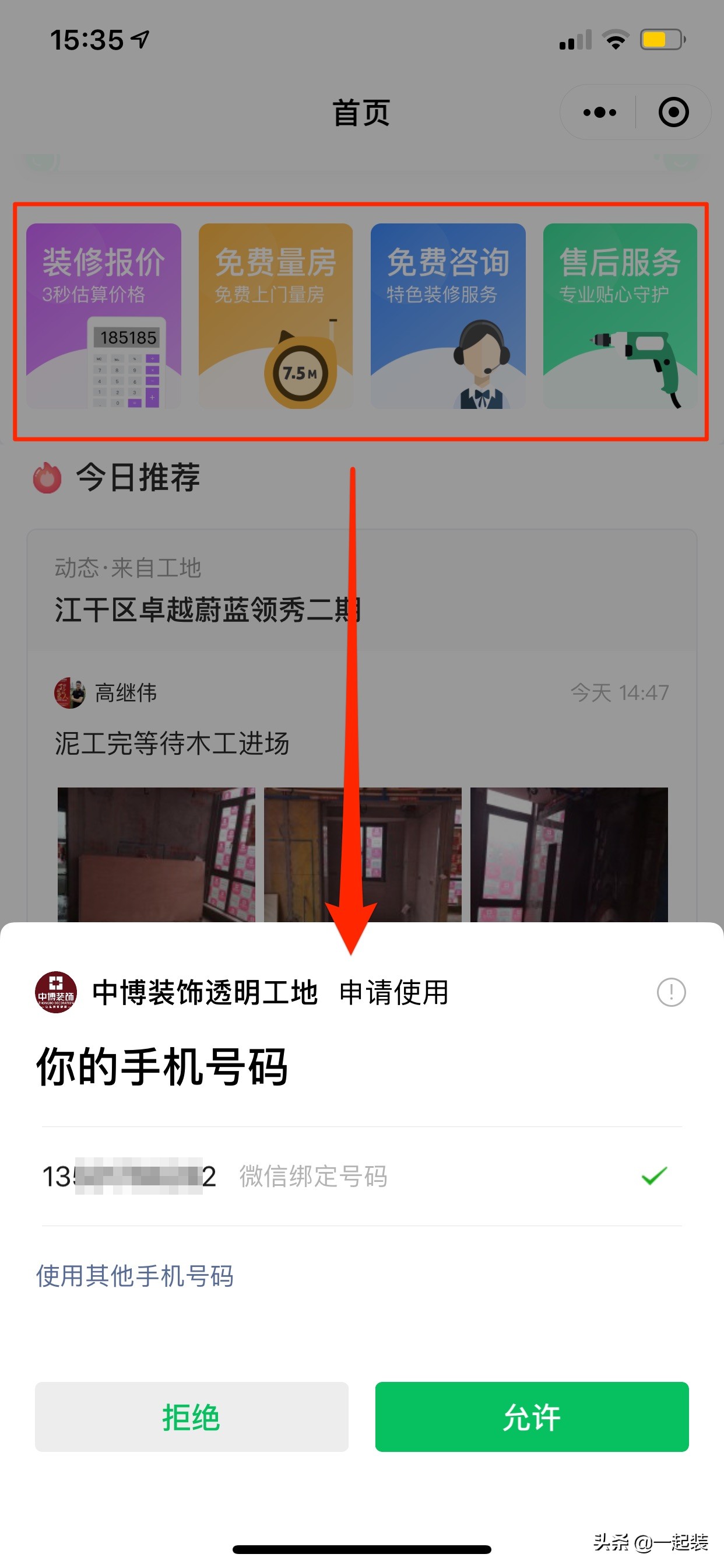Tap the info exclamation icon in dialog
The width and height of the screenshot is (724, 1568).
670,992
